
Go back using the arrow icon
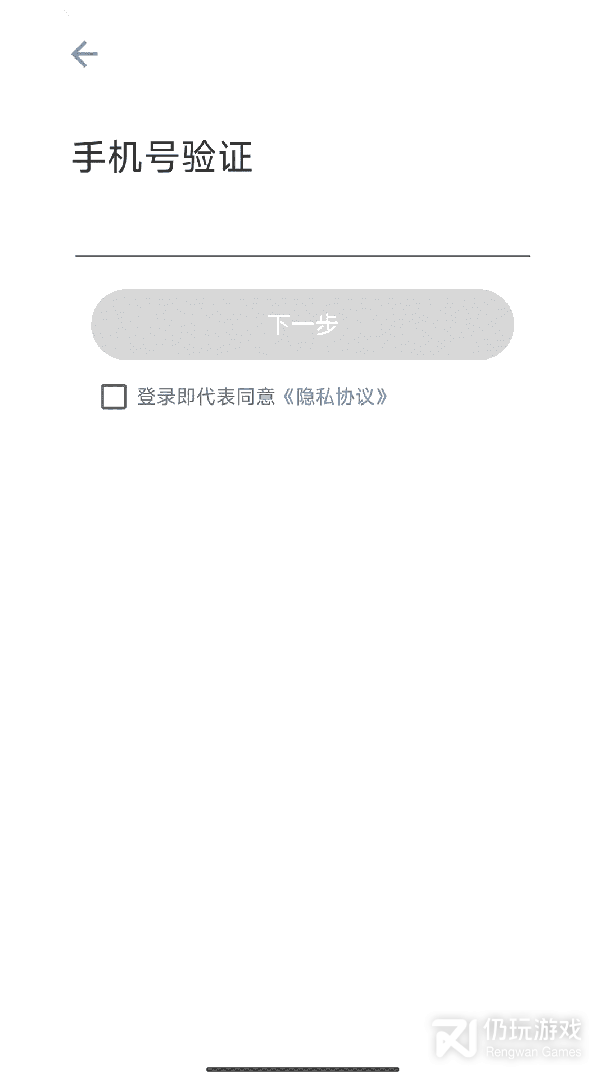(84, 54)
